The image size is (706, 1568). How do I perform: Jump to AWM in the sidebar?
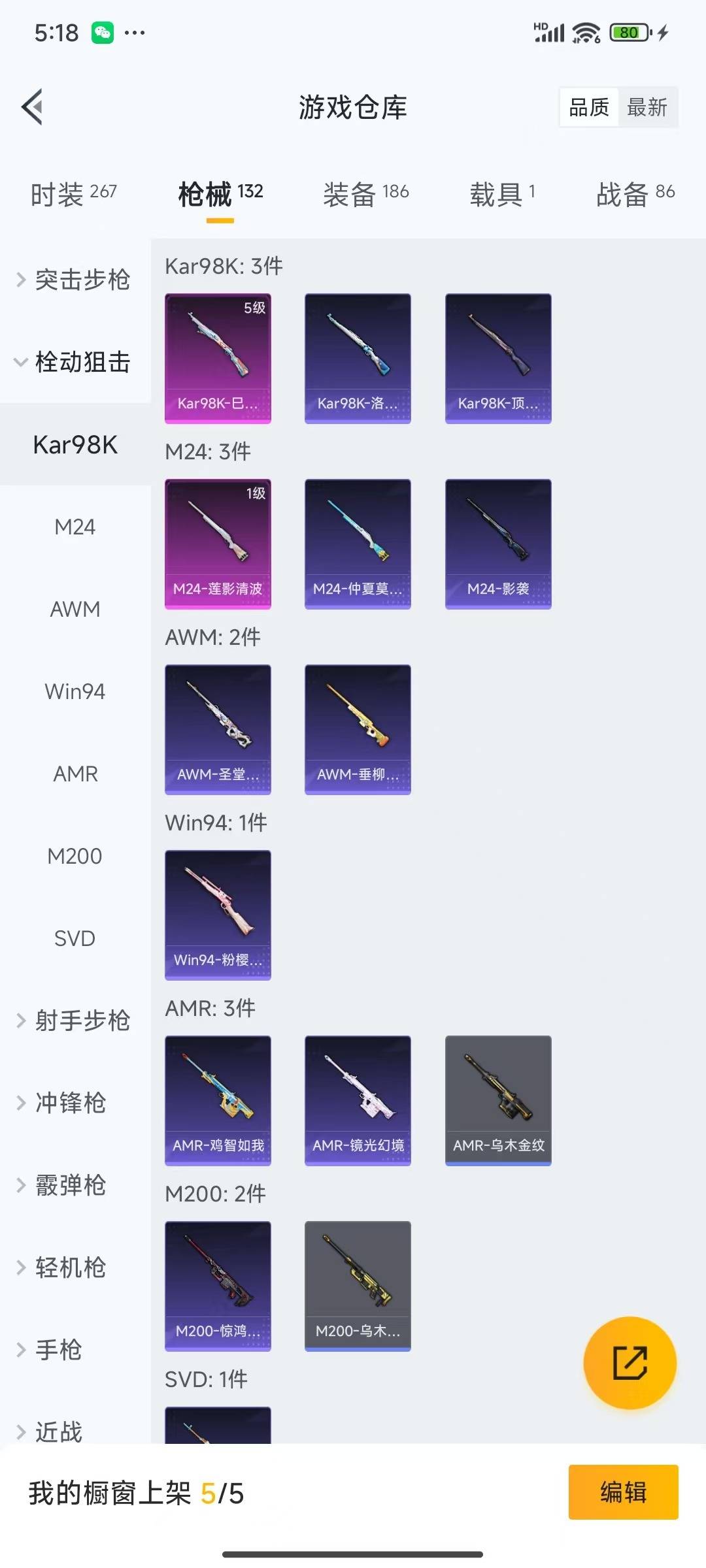tap(75, 609)
